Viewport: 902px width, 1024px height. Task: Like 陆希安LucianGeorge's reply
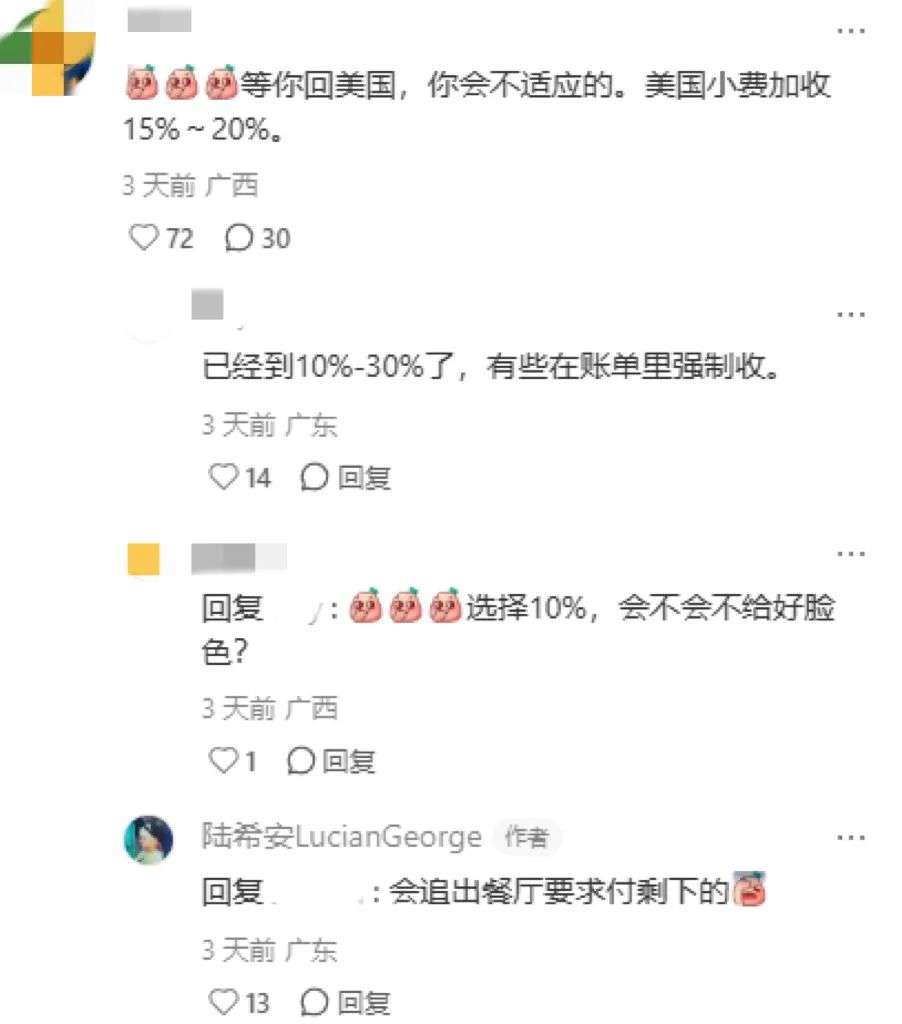pos(224,1002)
